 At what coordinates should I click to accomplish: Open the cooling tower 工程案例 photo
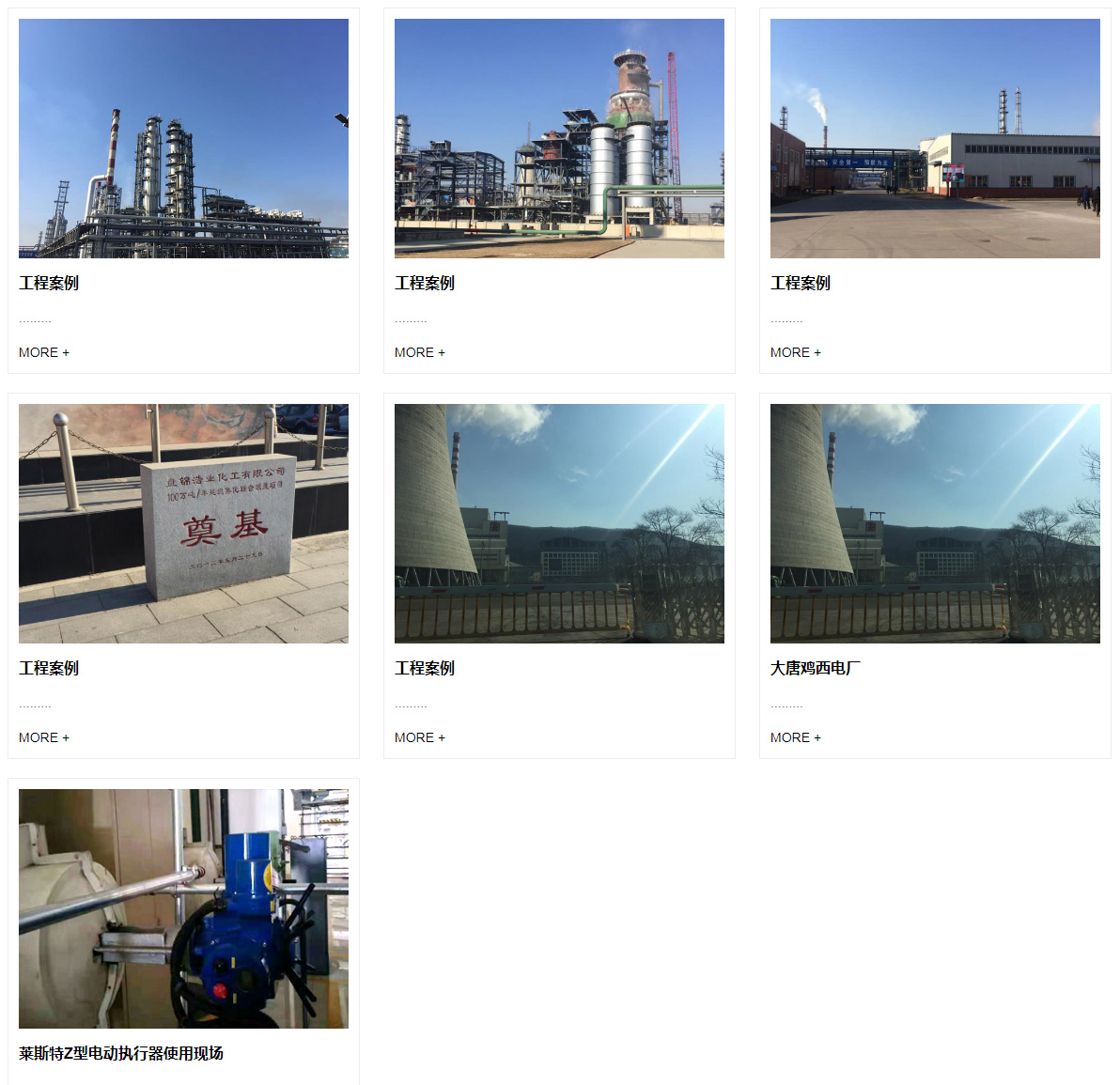559,523
